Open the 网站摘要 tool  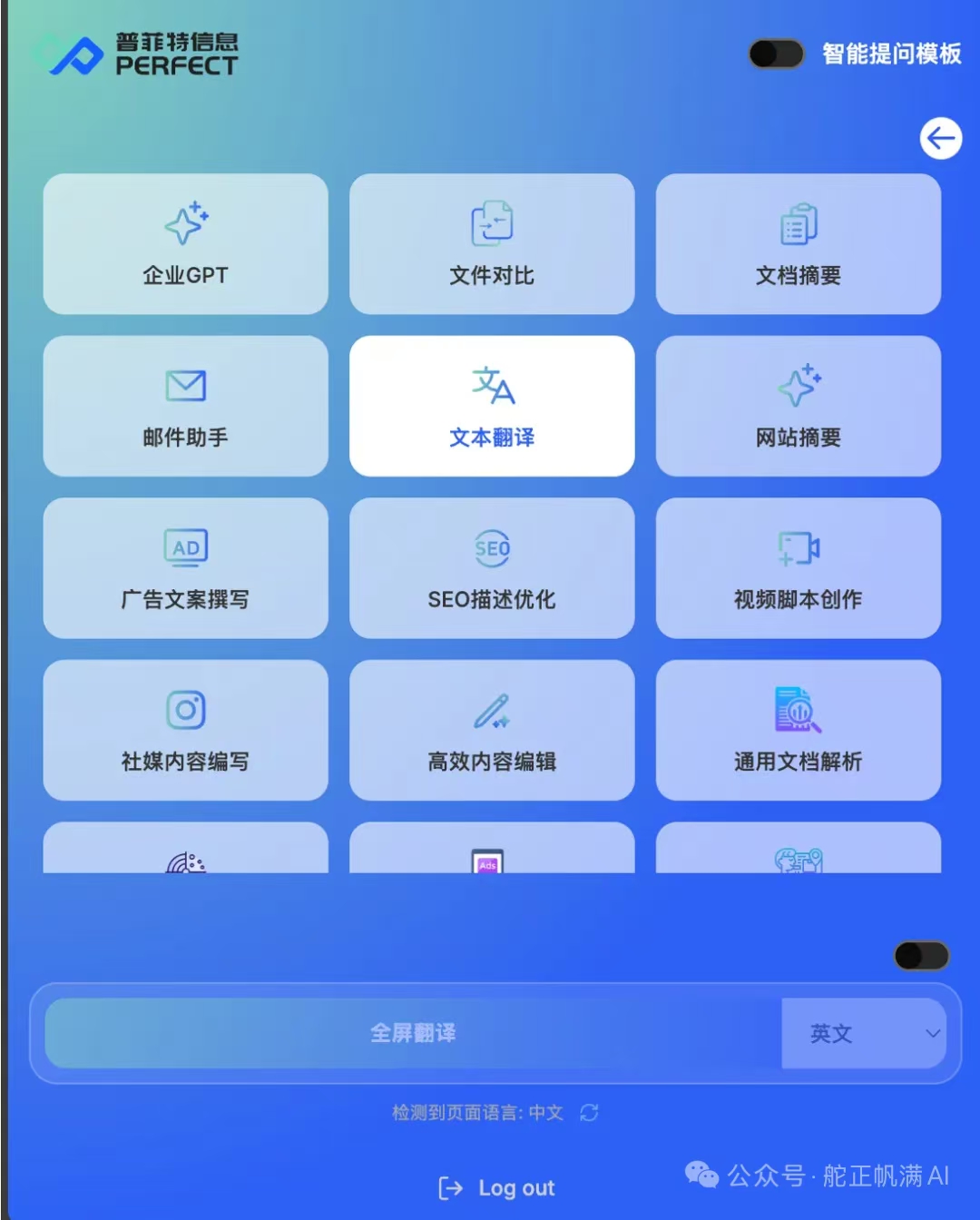click(798, 406)
